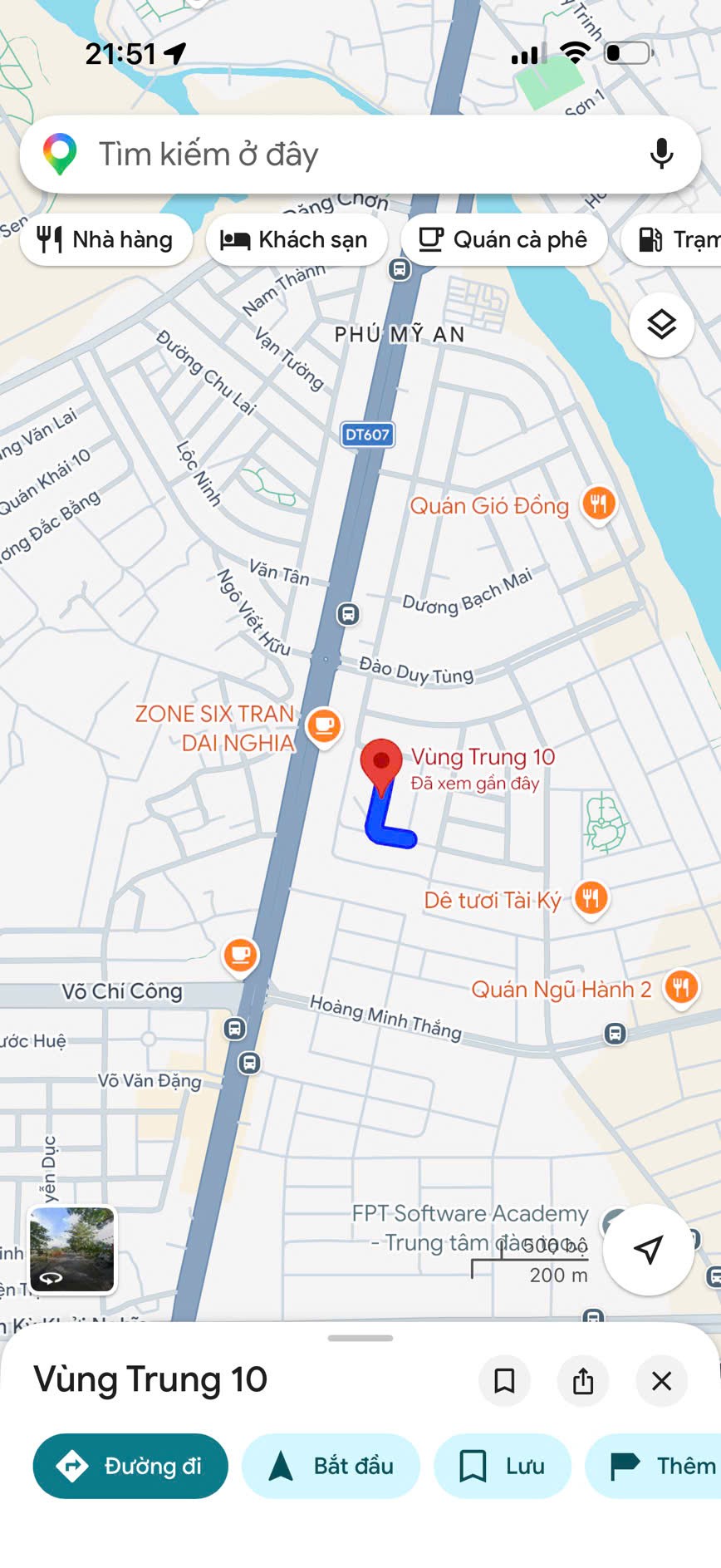Image resolution: width=721 pixels, height=1568 pixels.
Task: Start navigation with Bắt đầu
Action: click(x=330, y=1466)
